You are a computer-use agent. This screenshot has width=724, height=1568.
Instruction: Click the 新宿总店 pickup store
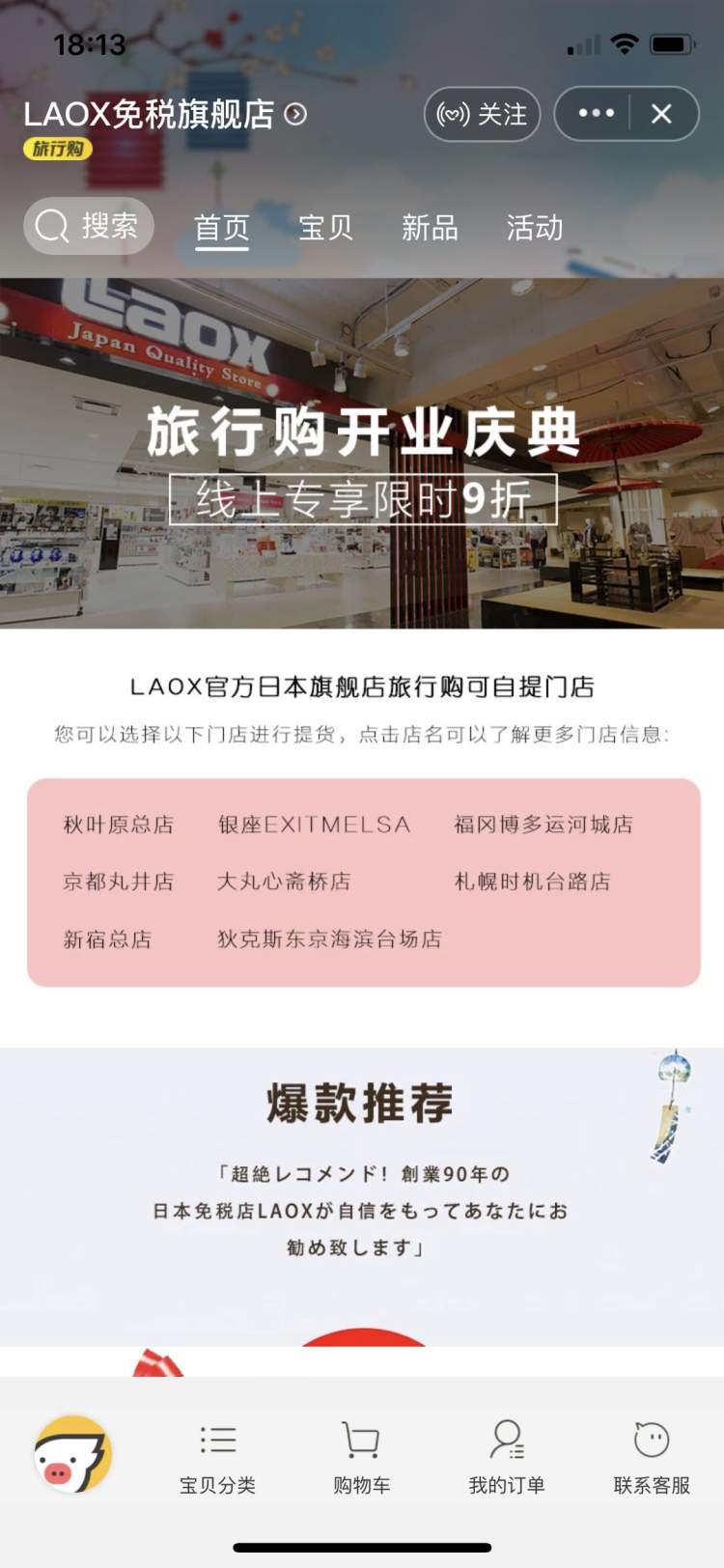[106, 938]
